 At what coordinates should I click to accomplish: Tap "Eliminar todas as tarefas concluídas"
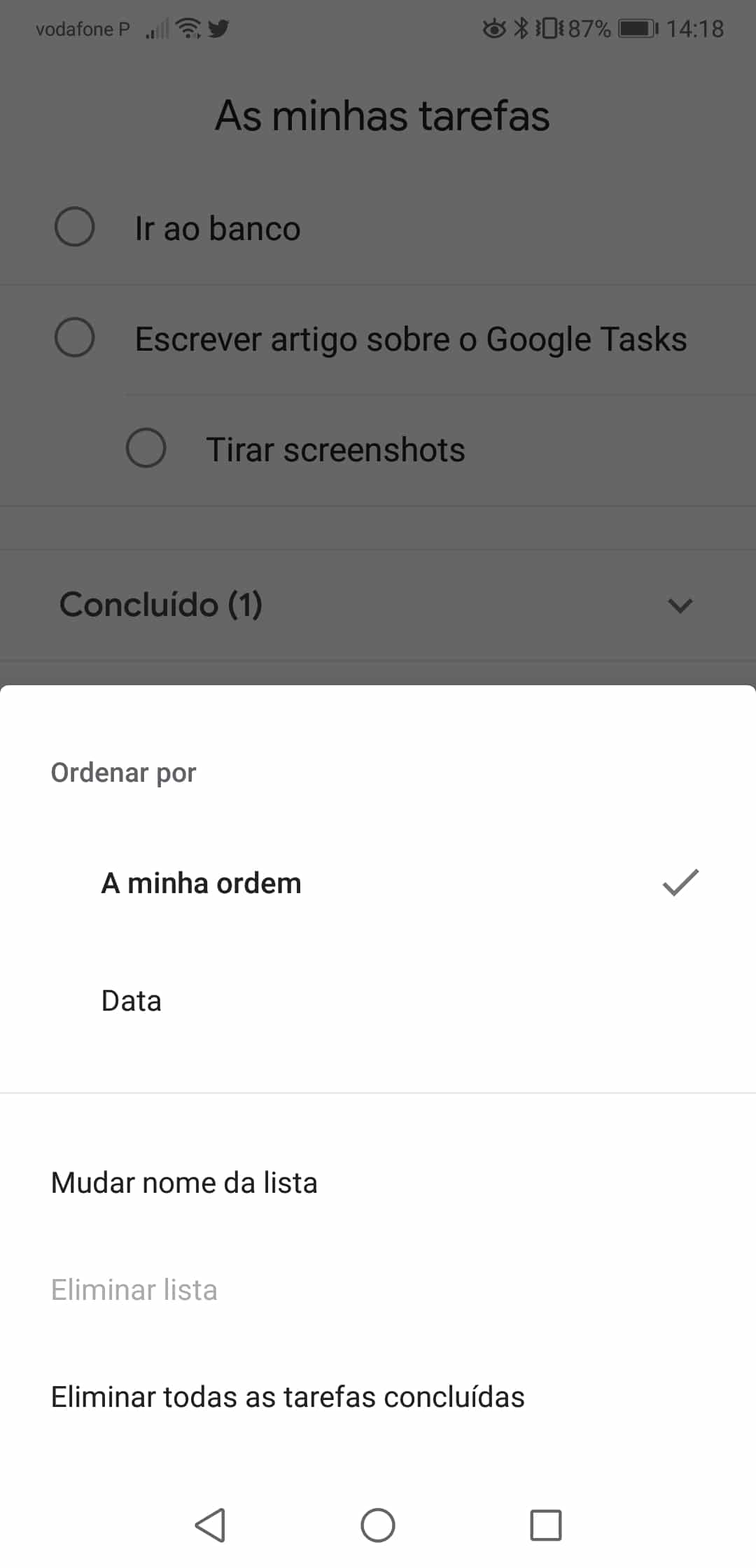378,1397
